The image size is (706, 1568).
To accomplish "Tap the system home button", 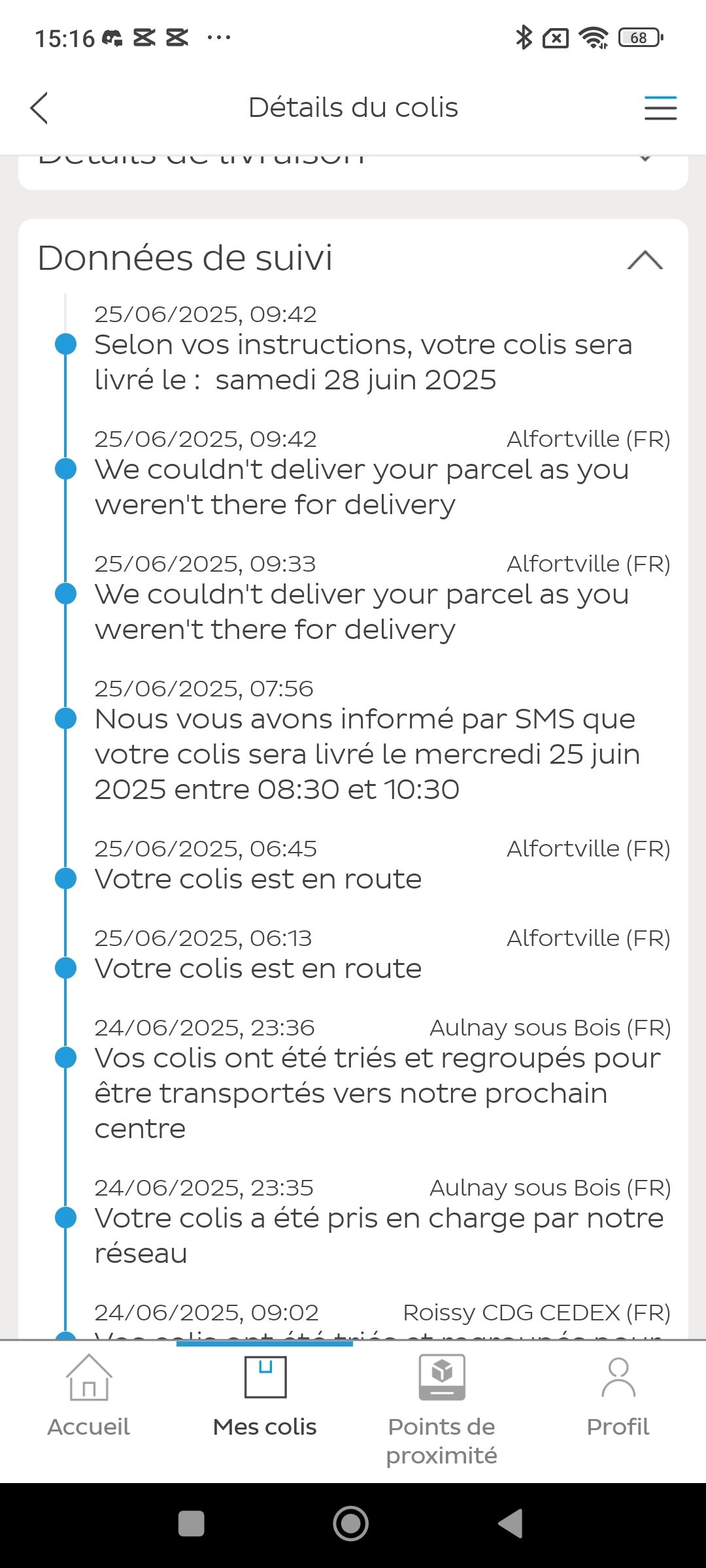I will 351,1524.
